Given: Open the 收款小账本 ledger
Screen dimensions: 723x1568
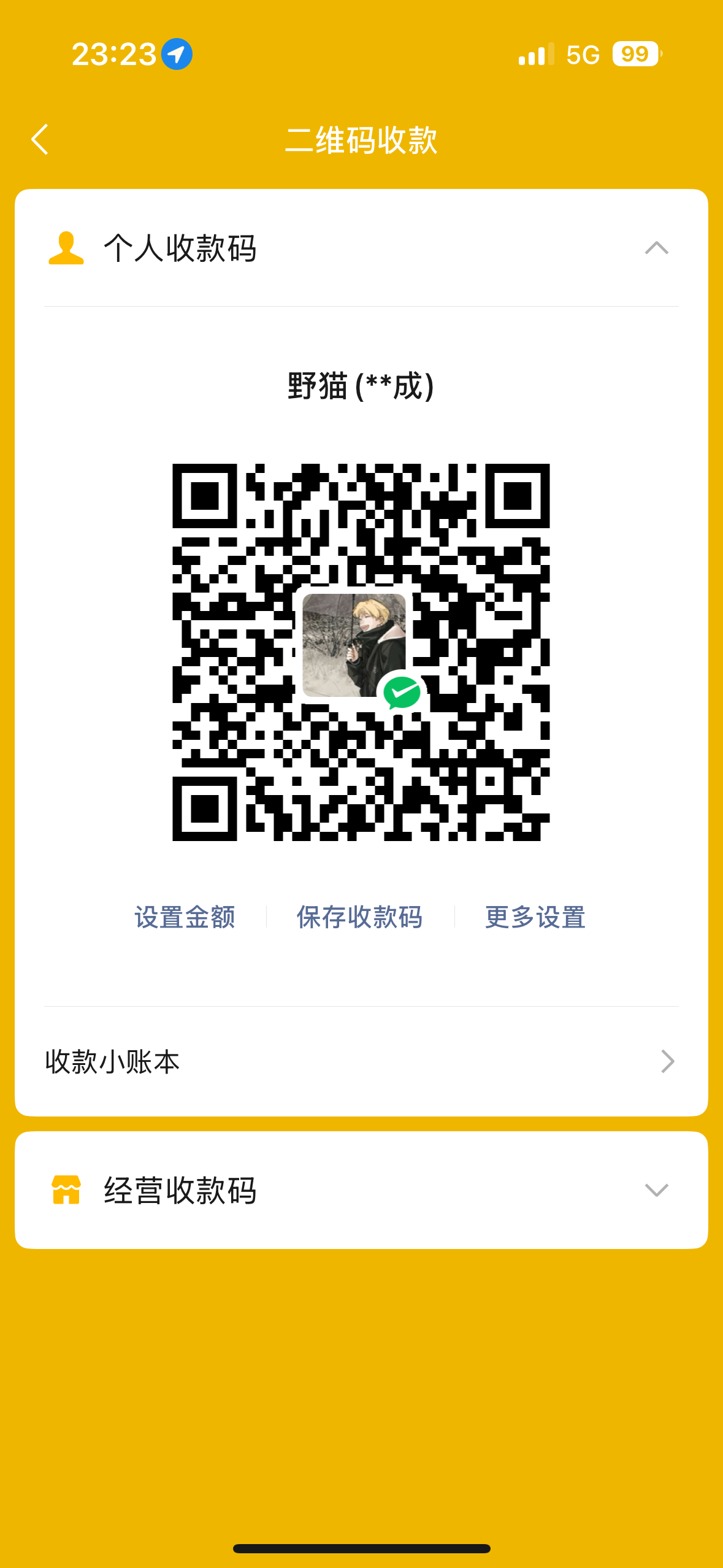Looking at the screenshot, I should [x=361, y=1061].
